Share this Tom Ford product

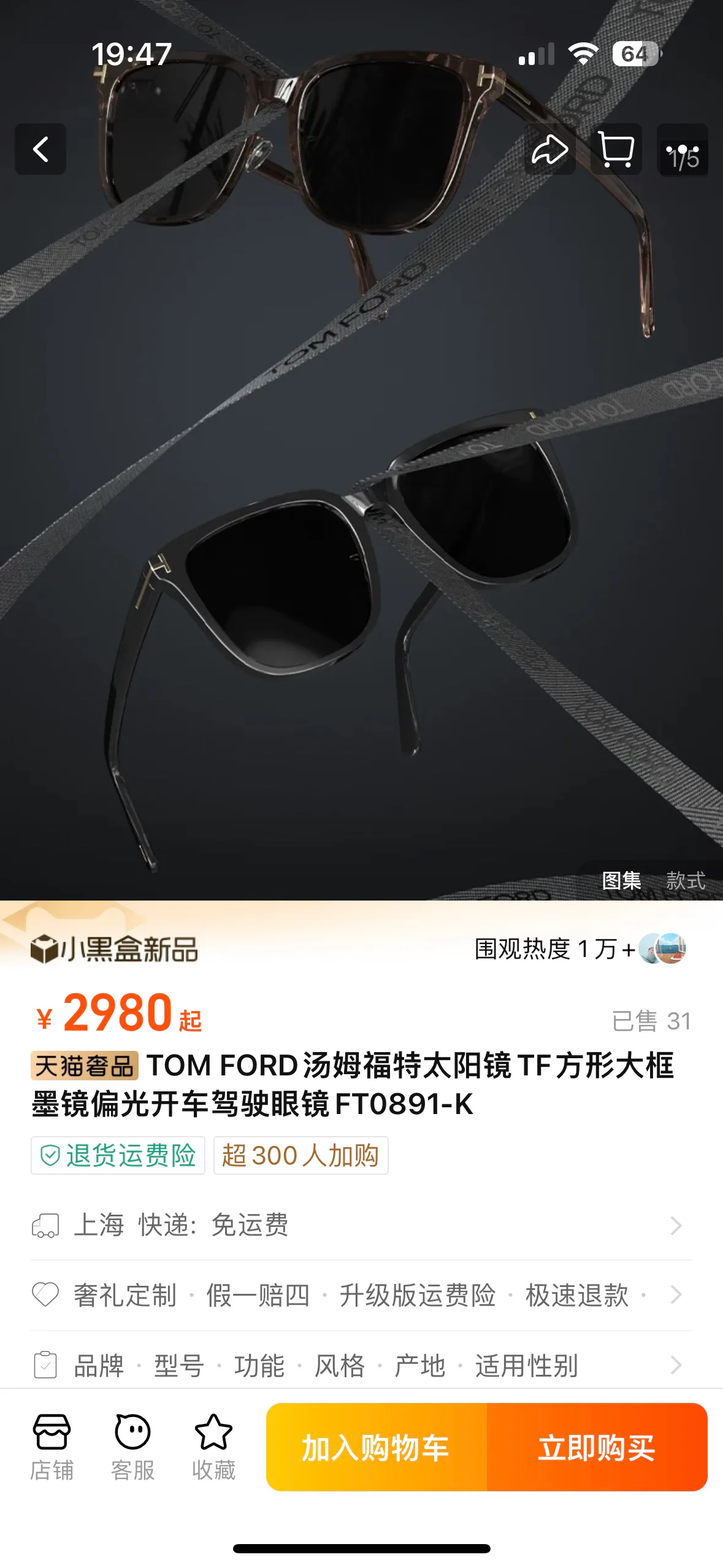tap(549, 149)
